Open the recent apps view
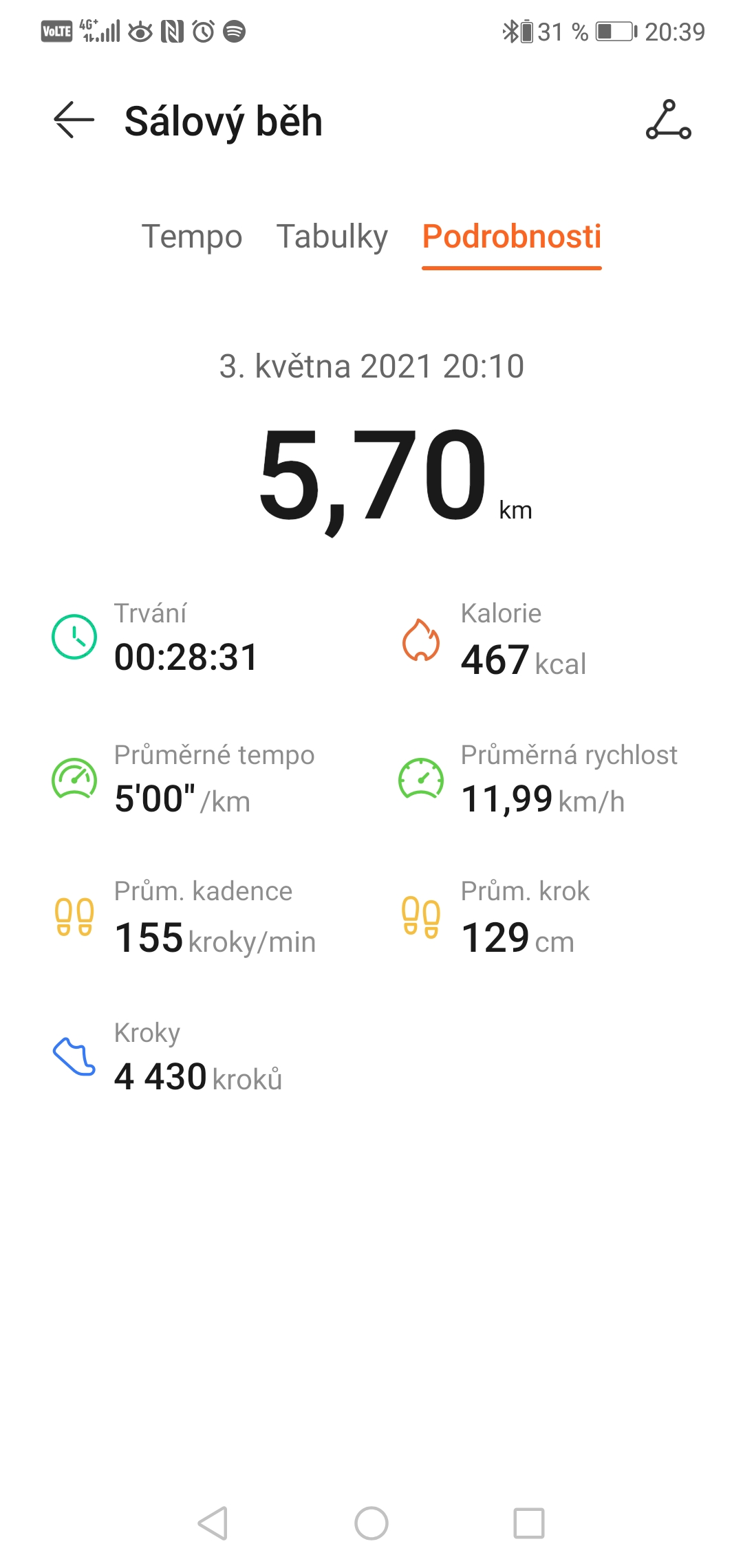This screenshot has height=1568, width=743. click(529, 1523)
